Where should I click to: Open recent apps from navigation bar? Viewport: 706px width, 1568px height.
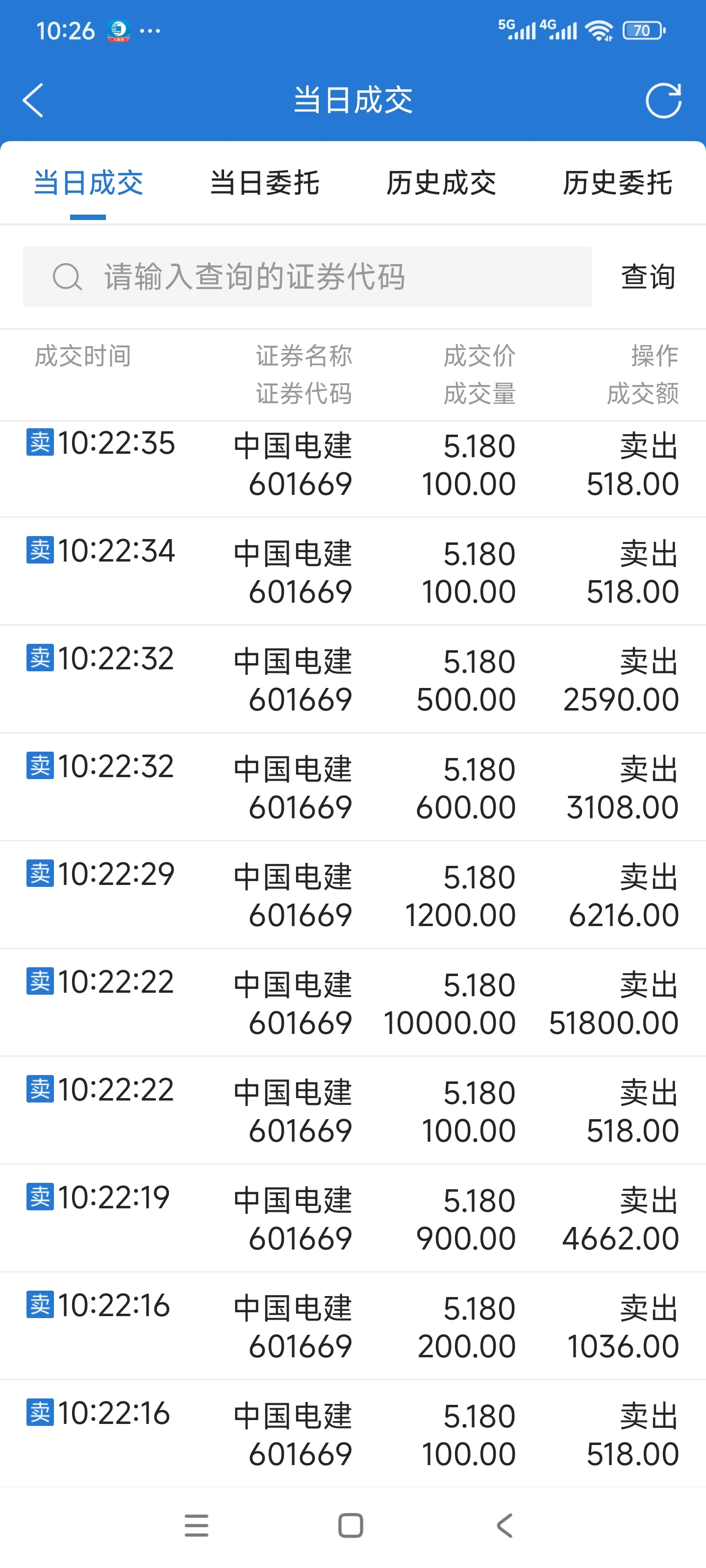coord(197,1525)
